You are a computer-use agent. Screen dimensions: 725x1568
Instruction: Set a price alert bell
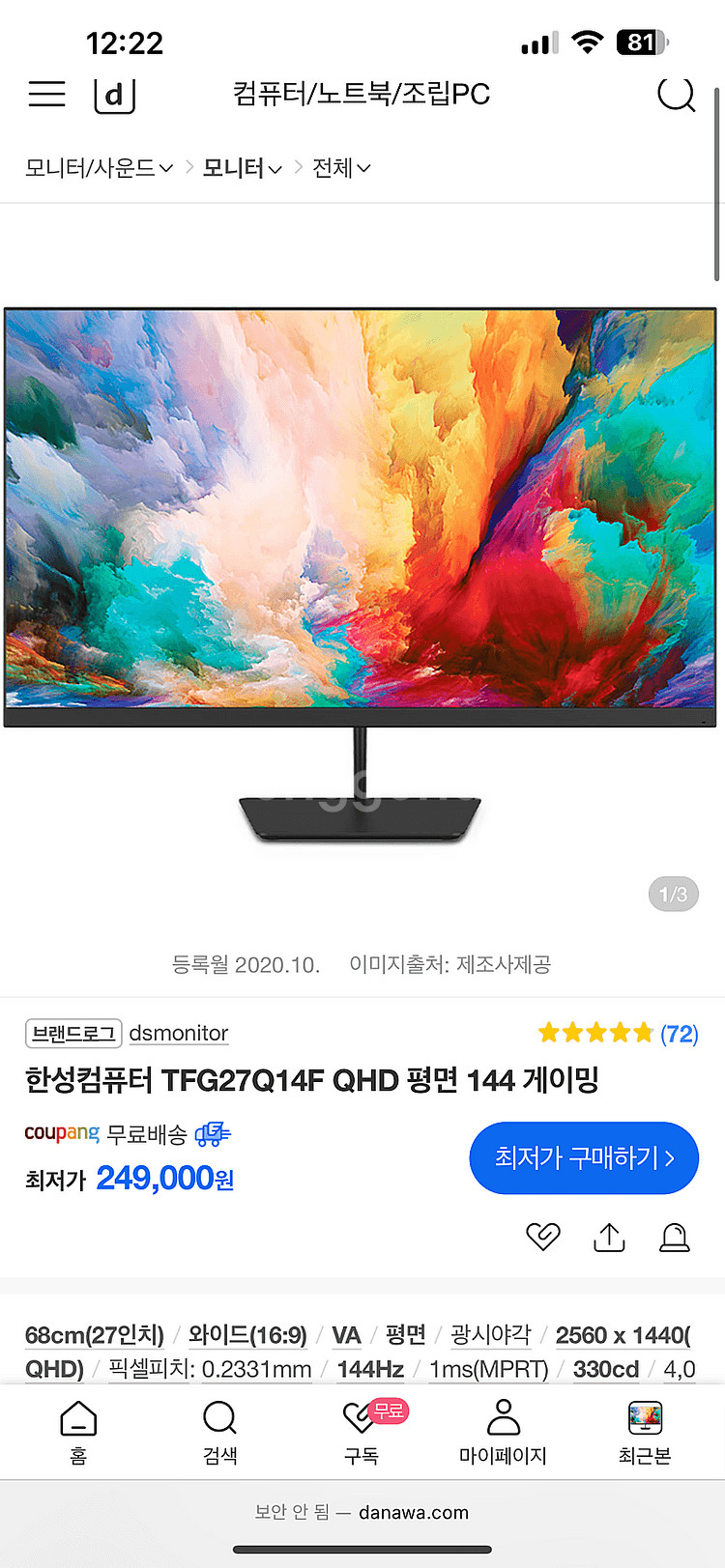[675, 1237]
